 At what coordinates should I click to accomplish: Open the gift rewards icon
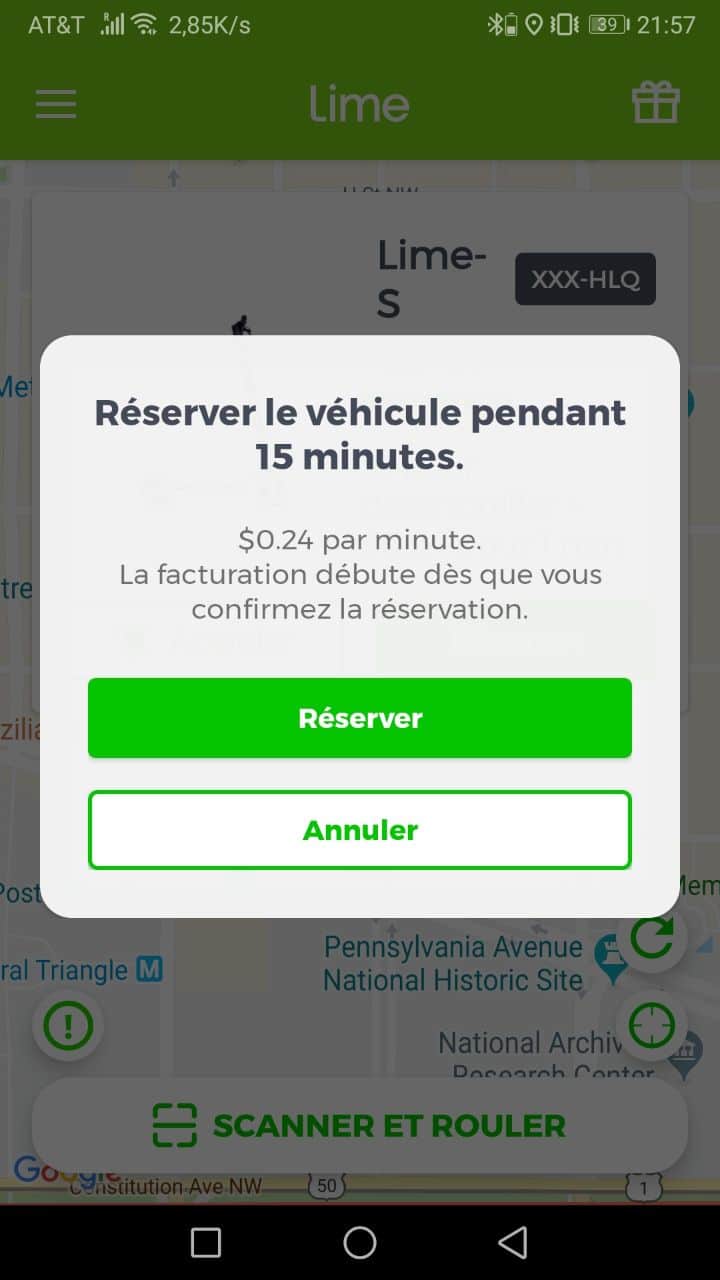point(656,103)
